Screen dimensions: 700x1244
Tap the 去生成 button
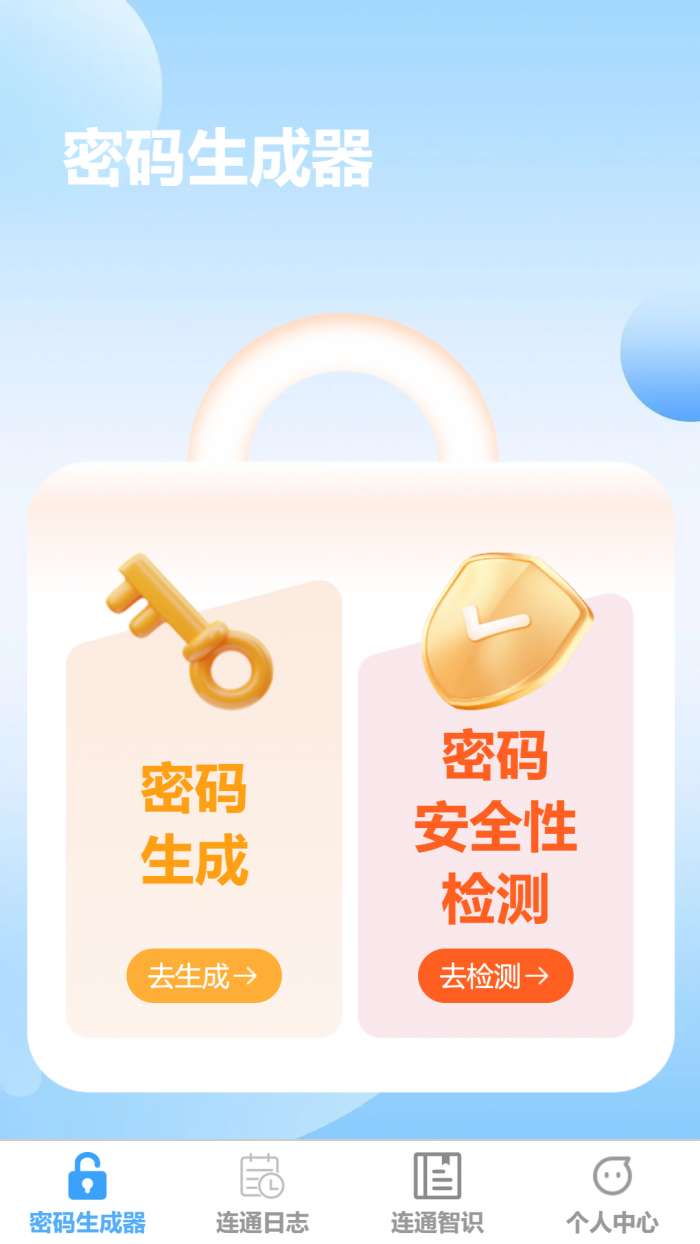(204, 975)
